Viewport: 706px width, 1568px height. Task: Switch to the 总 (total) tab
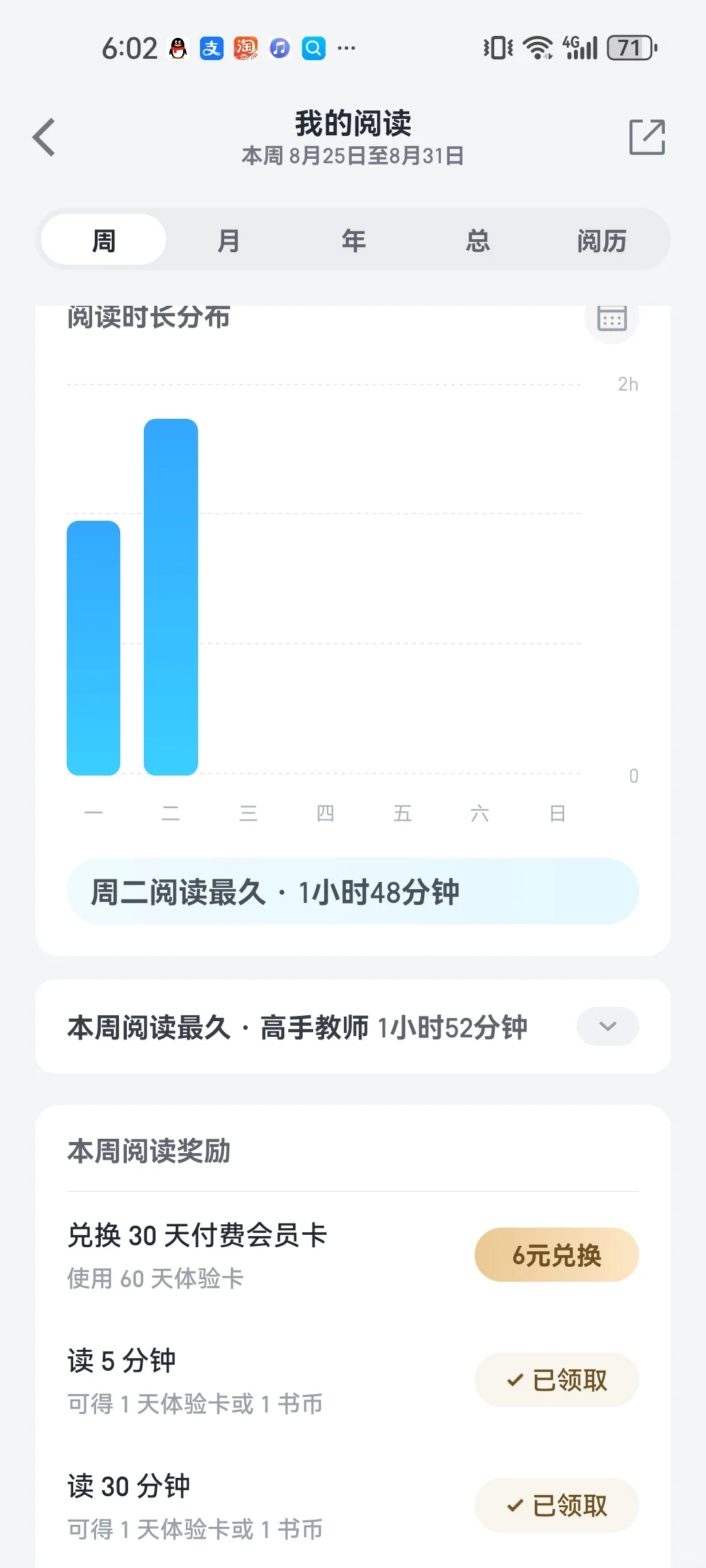[478, 240]
